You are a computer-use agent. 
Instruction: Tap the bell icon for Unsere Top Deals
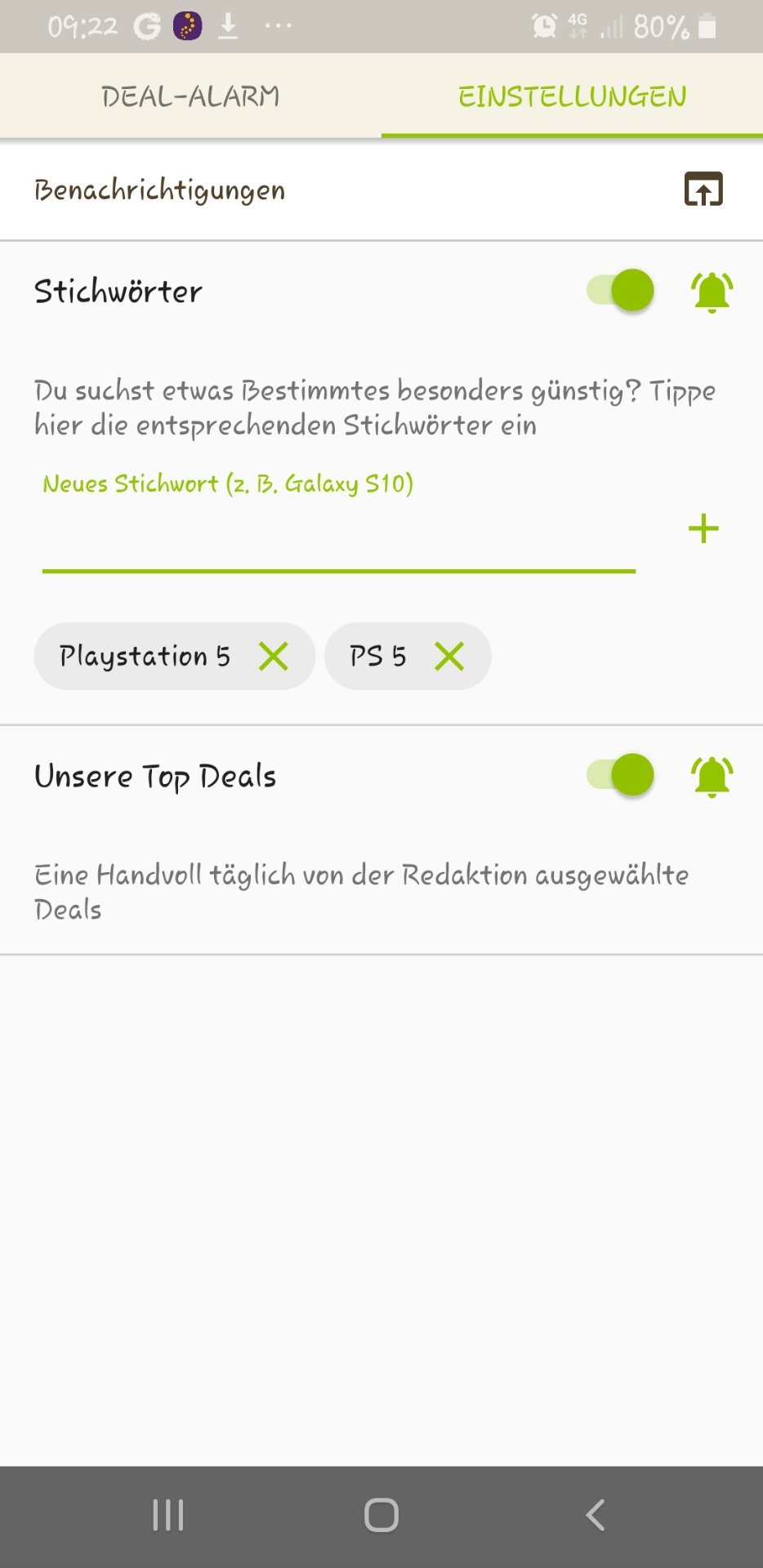[712, 776]
